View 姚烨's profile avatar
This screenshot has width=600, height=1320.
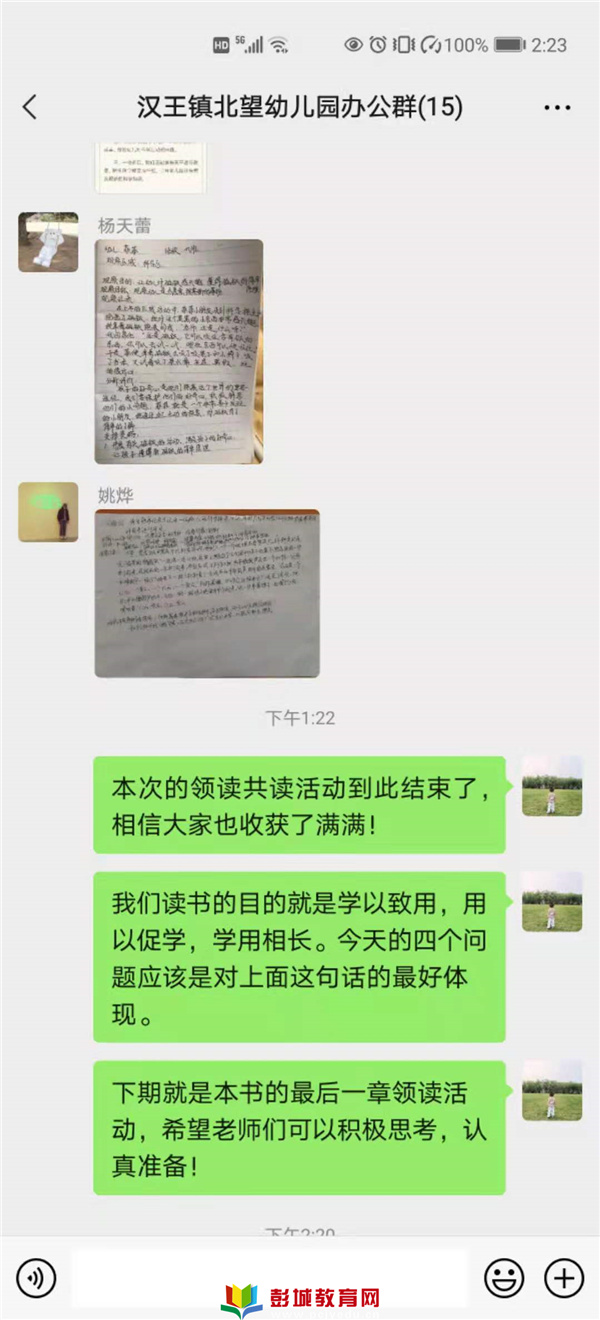coord(48,512)
